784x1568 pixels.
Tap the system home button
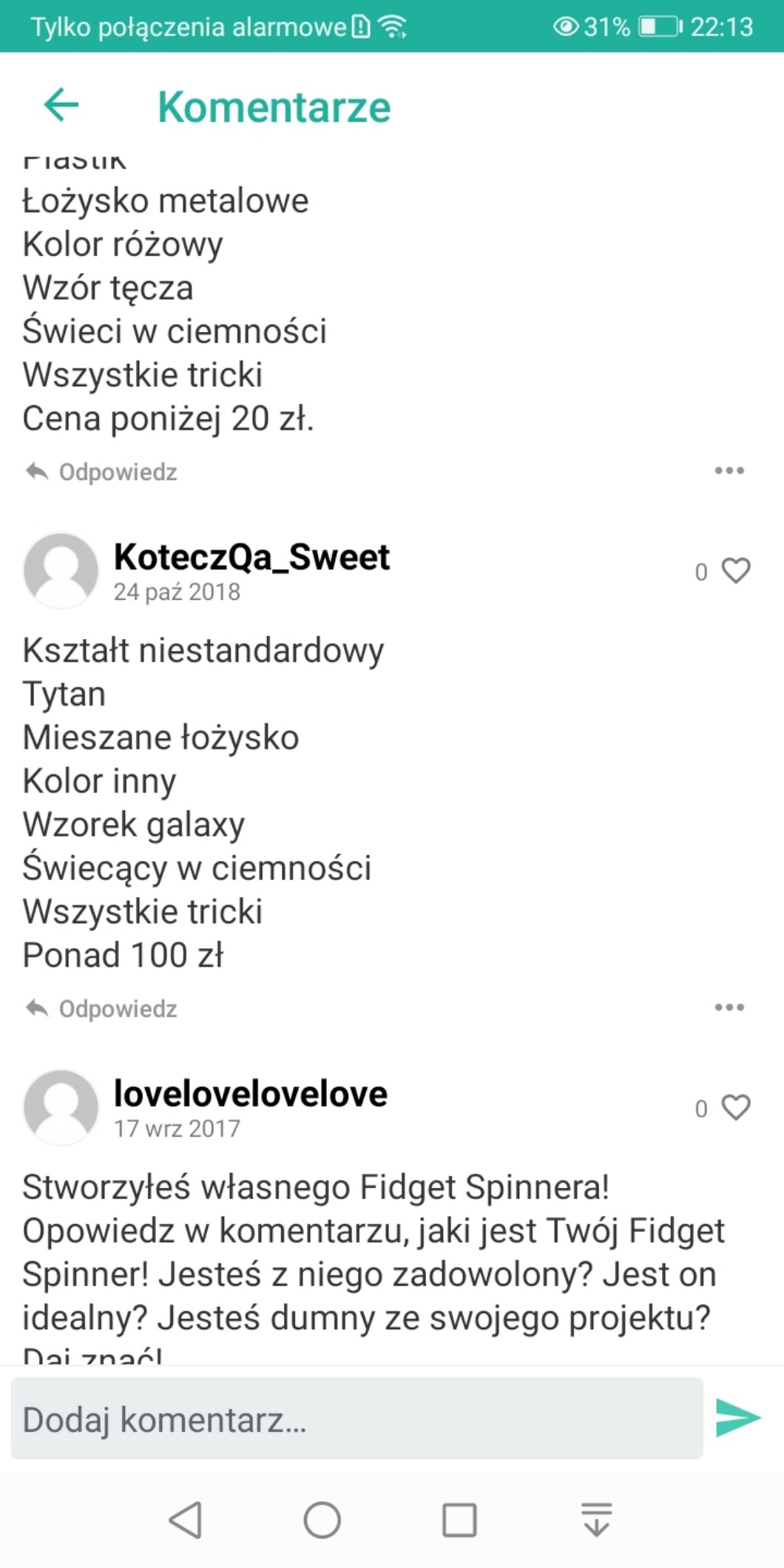[322, 1521]
